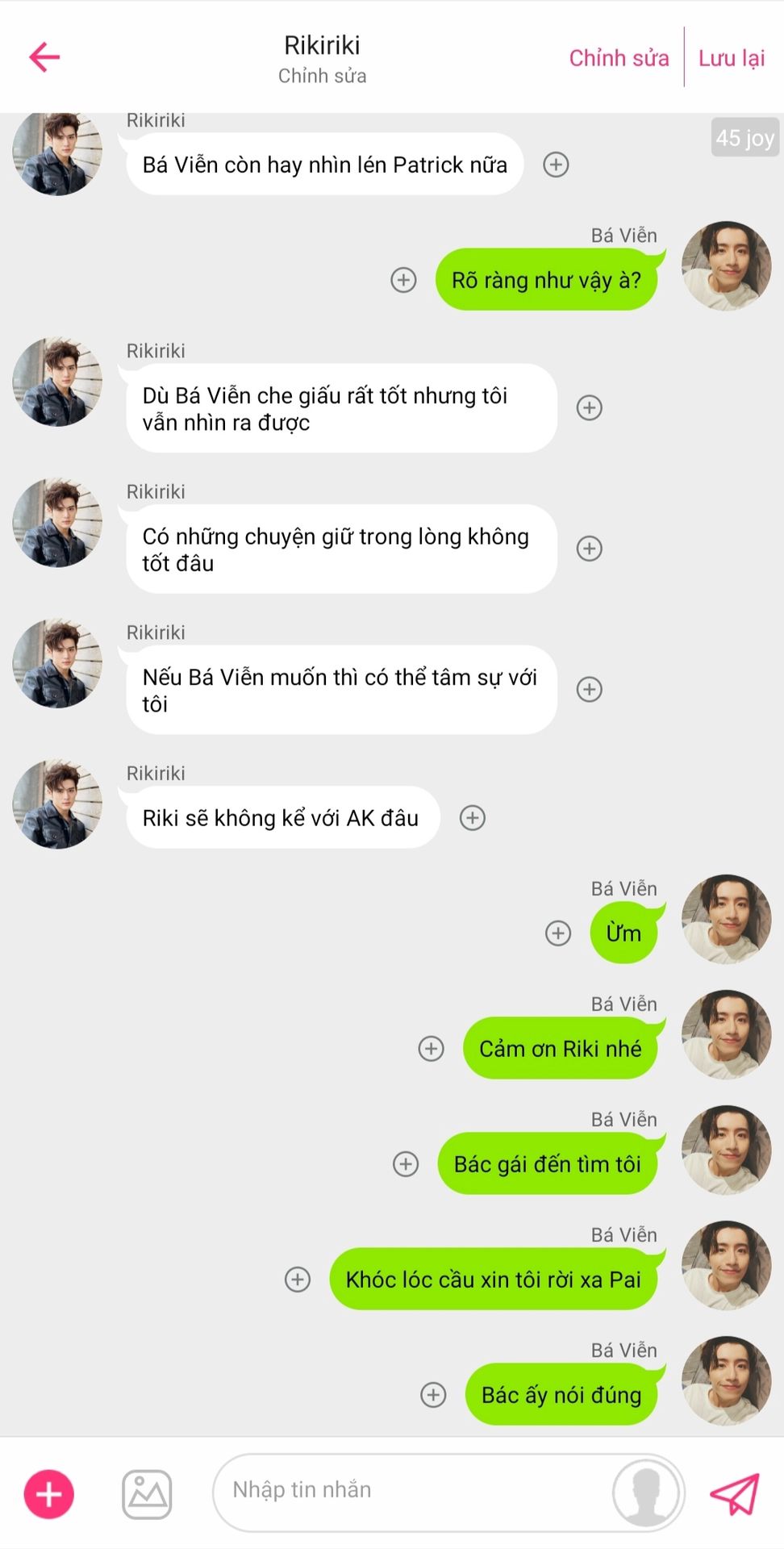Attach an image with the picture icon
The width and height of the screenshot is (784, 1549).
click(x=147, y=1494)
